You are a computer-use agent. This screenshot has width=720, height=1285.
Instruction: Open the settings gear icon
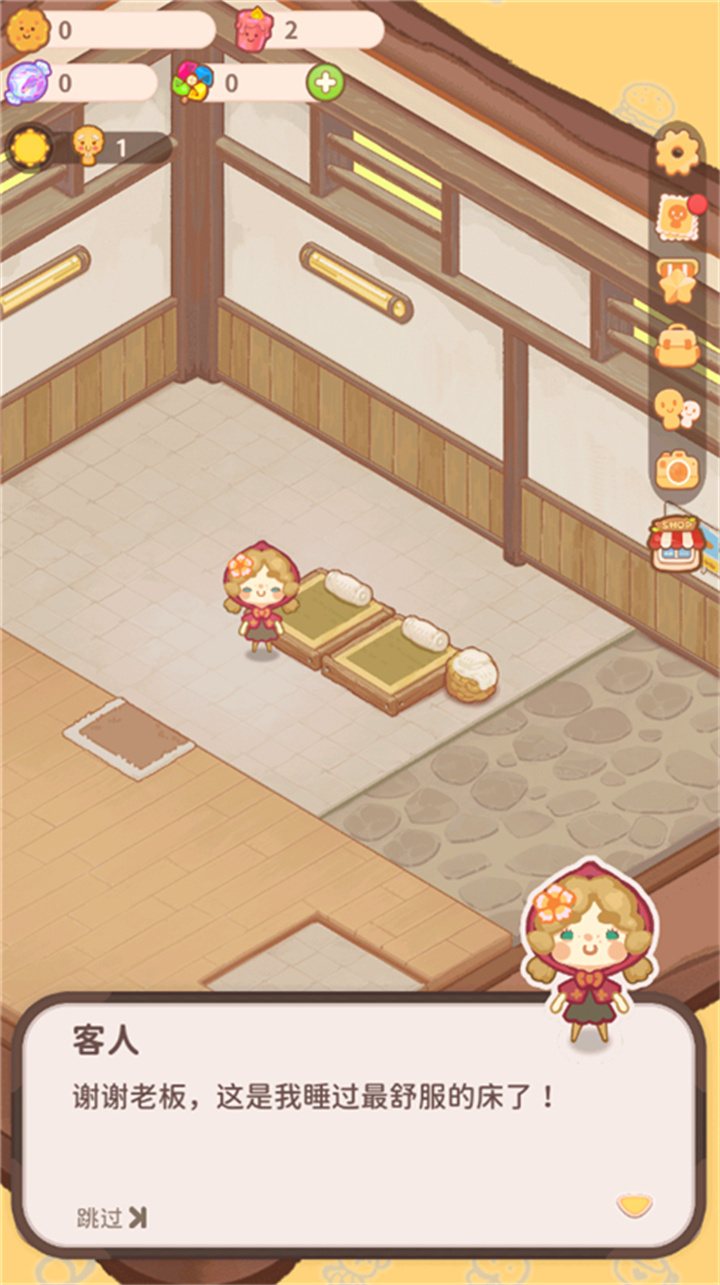677,153
